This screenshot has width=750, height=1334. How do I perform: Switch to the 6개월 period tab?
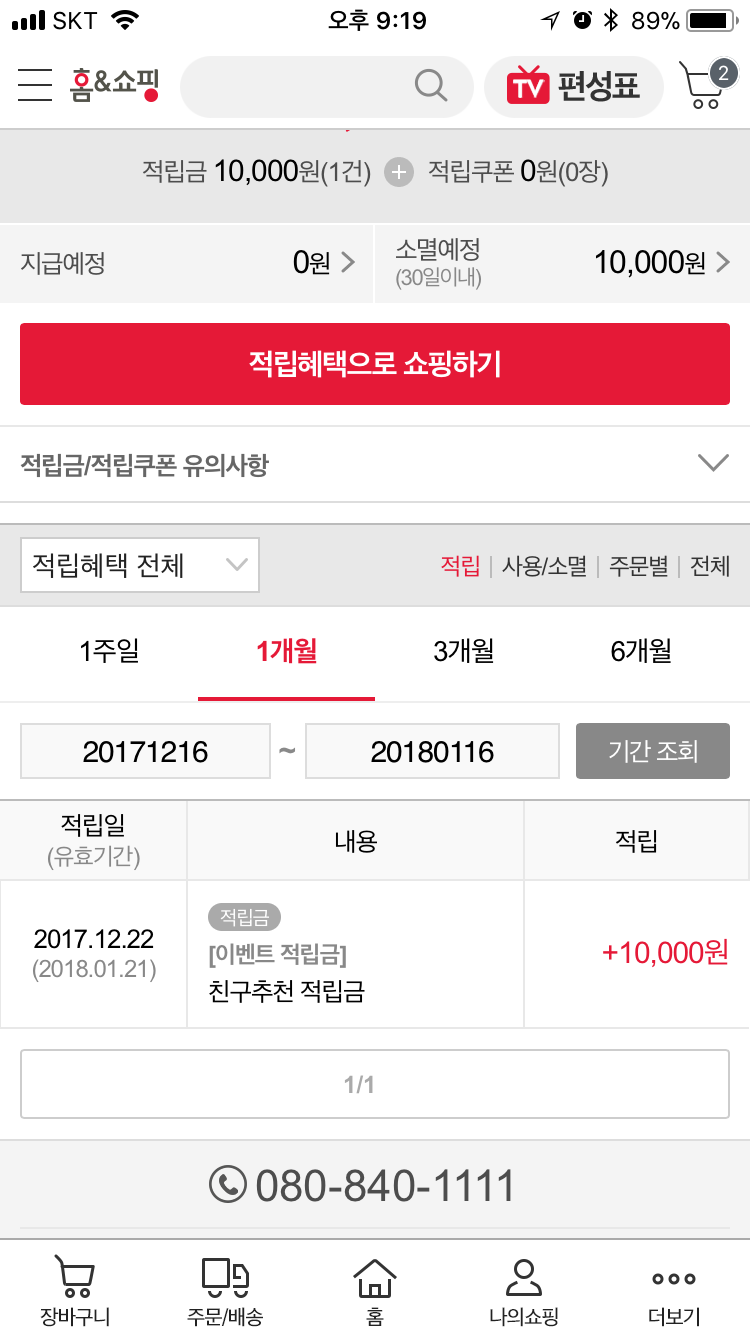point(640,652)
